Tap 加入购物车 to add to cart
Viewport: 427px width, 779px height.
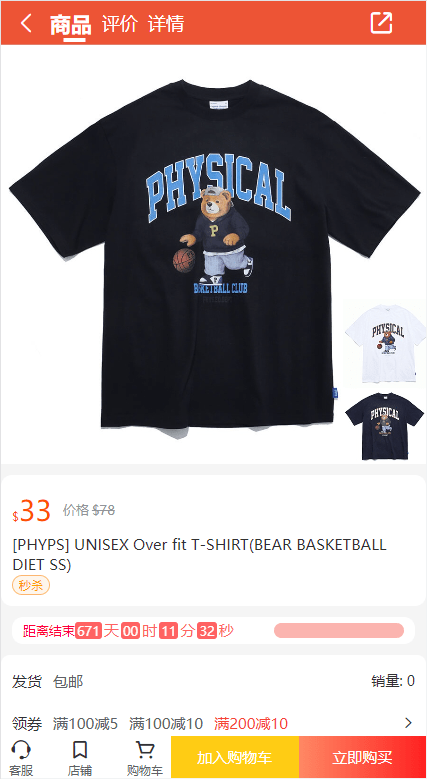(x=235, y=758)
